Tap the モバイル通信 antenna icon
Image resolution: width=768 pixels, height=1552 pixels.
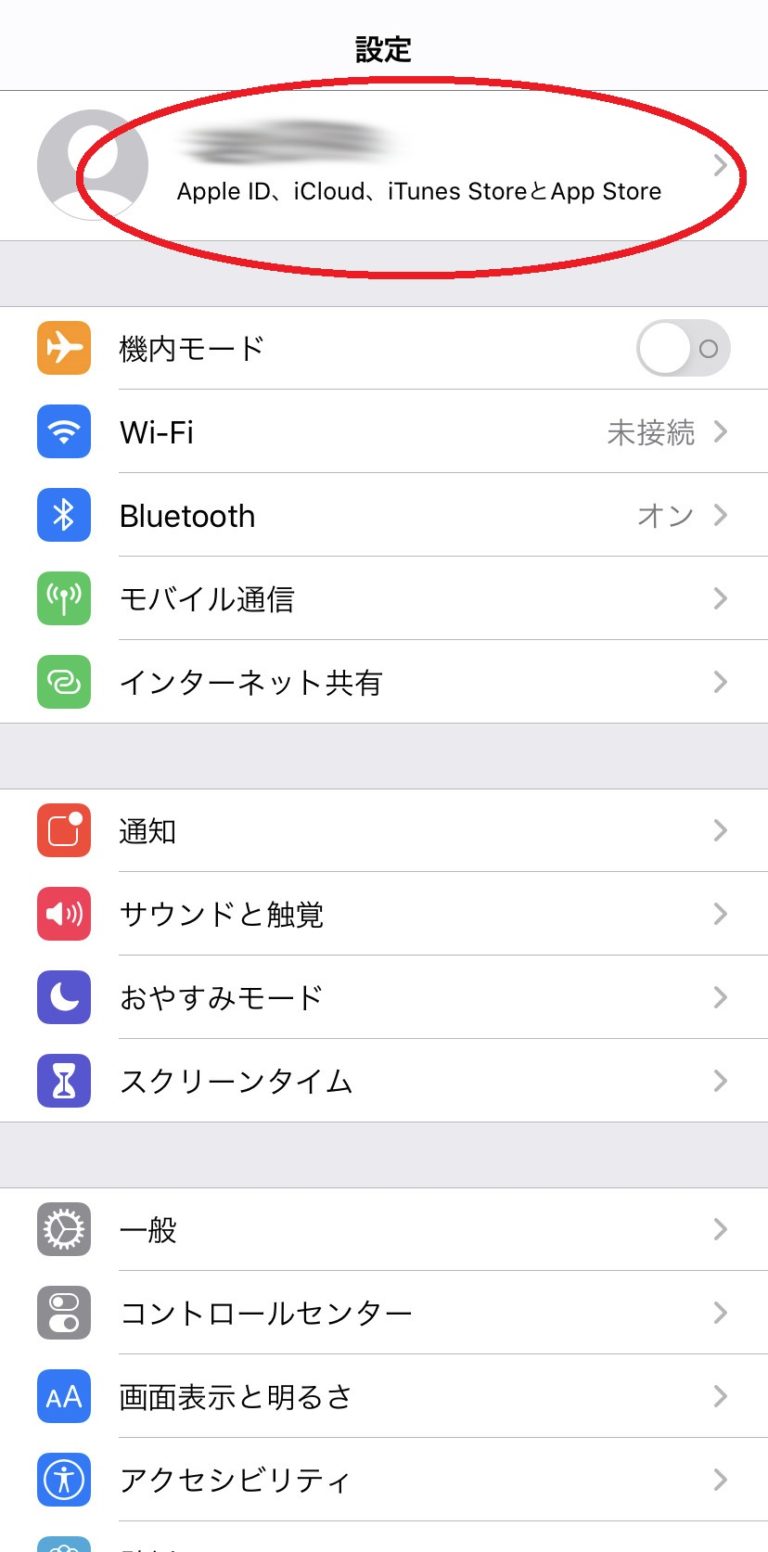click(x=63, y=598)
